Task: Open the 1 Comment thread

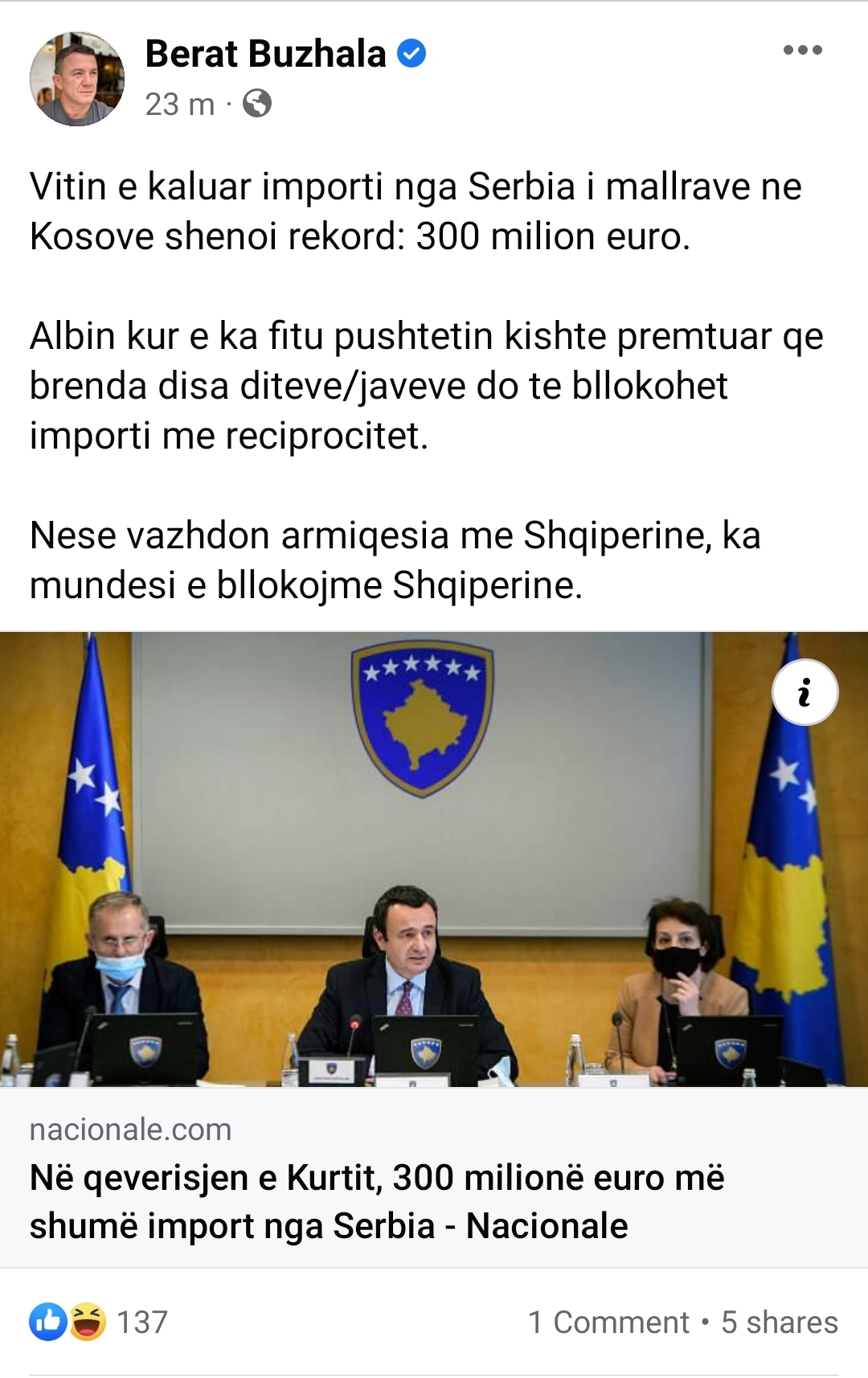Action: click(x=608, y=1322)
